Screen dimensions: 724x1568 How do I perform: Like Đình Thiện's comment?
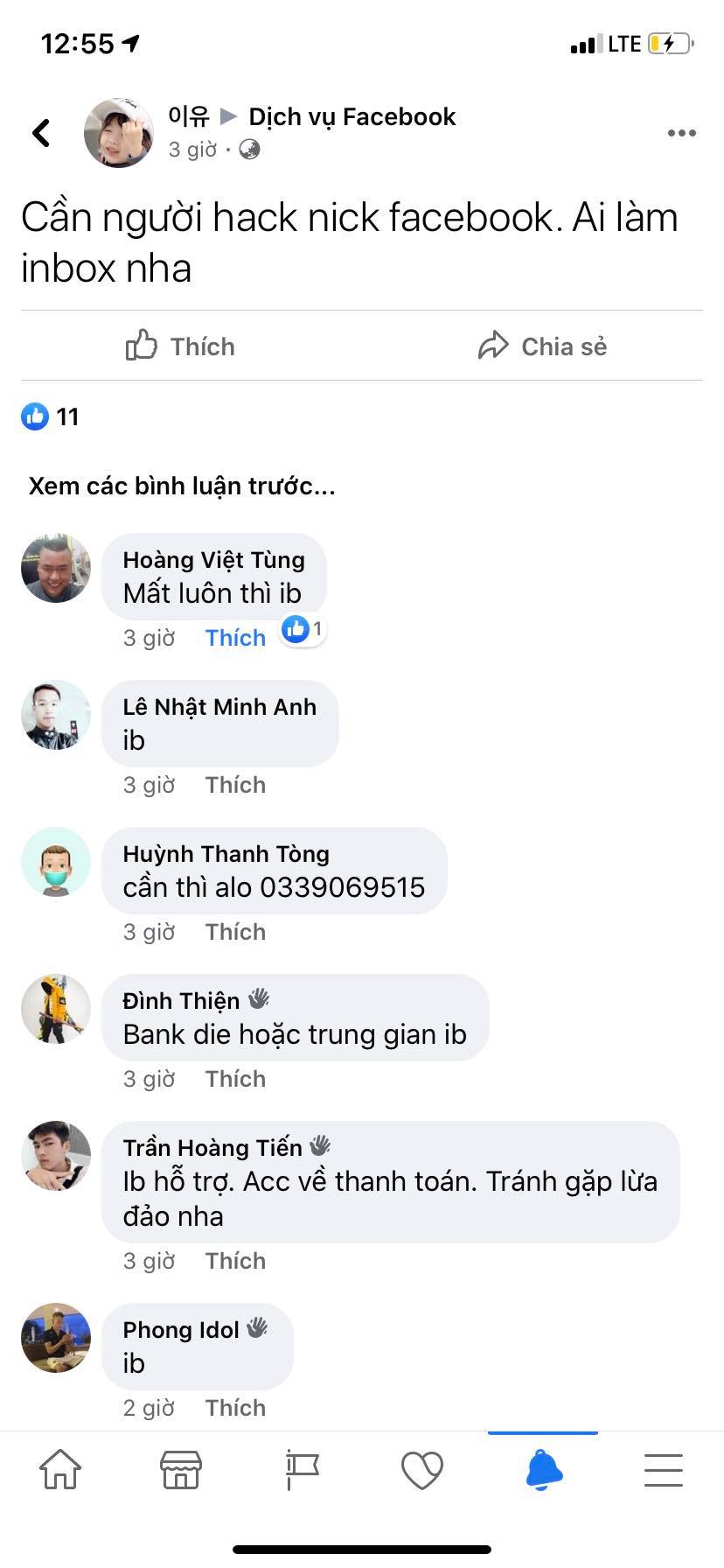[x=235, y=1079]
